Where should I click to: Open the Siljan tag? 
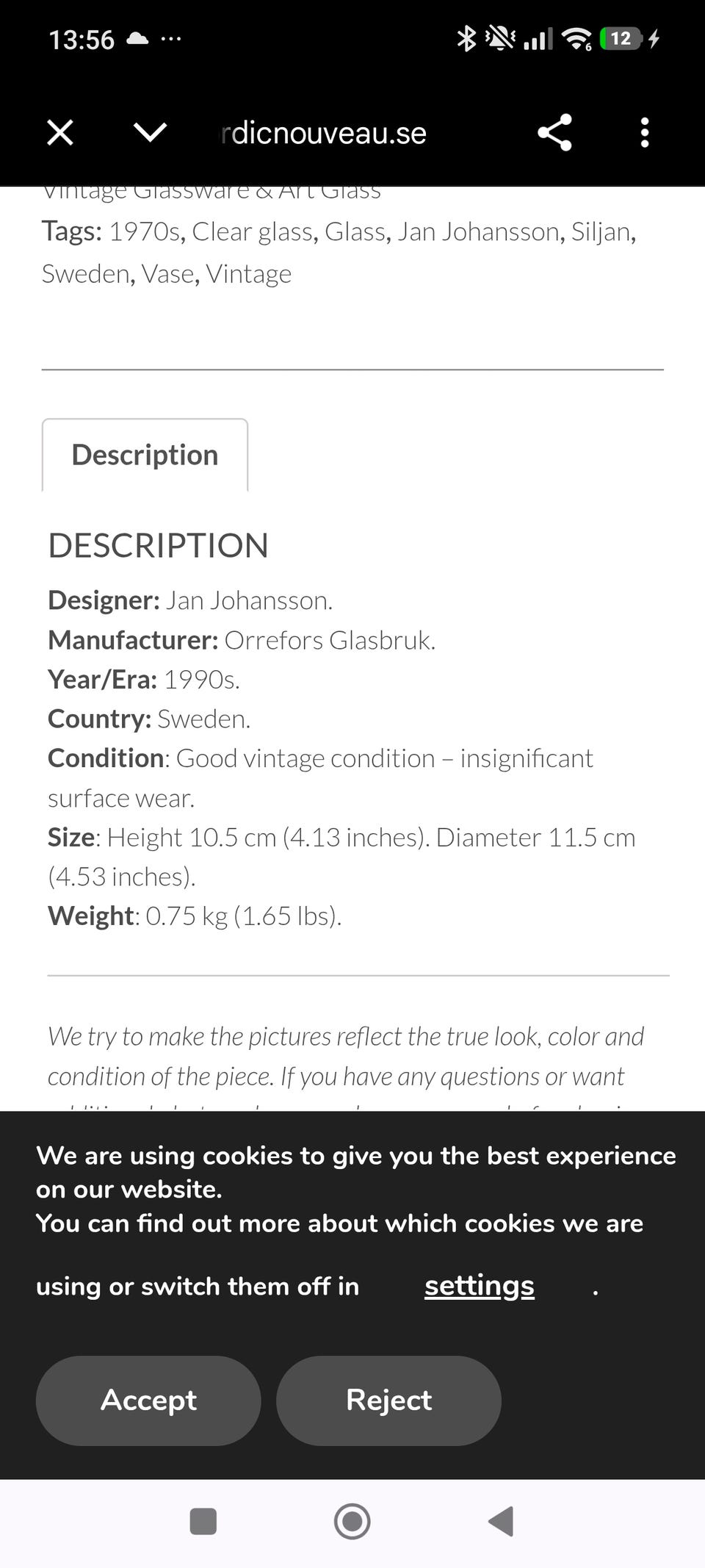click(x=601, y=232)
